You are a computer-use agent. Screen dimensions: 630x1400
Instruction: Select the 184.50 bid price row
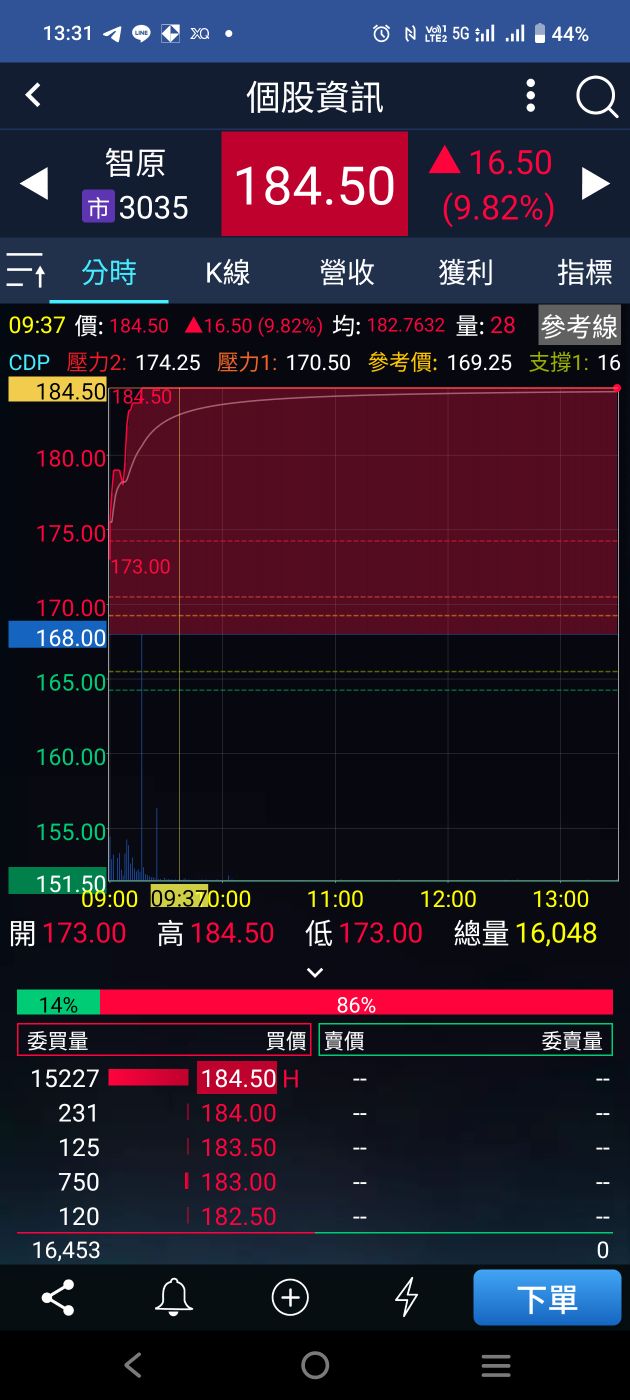point(238,1079)
